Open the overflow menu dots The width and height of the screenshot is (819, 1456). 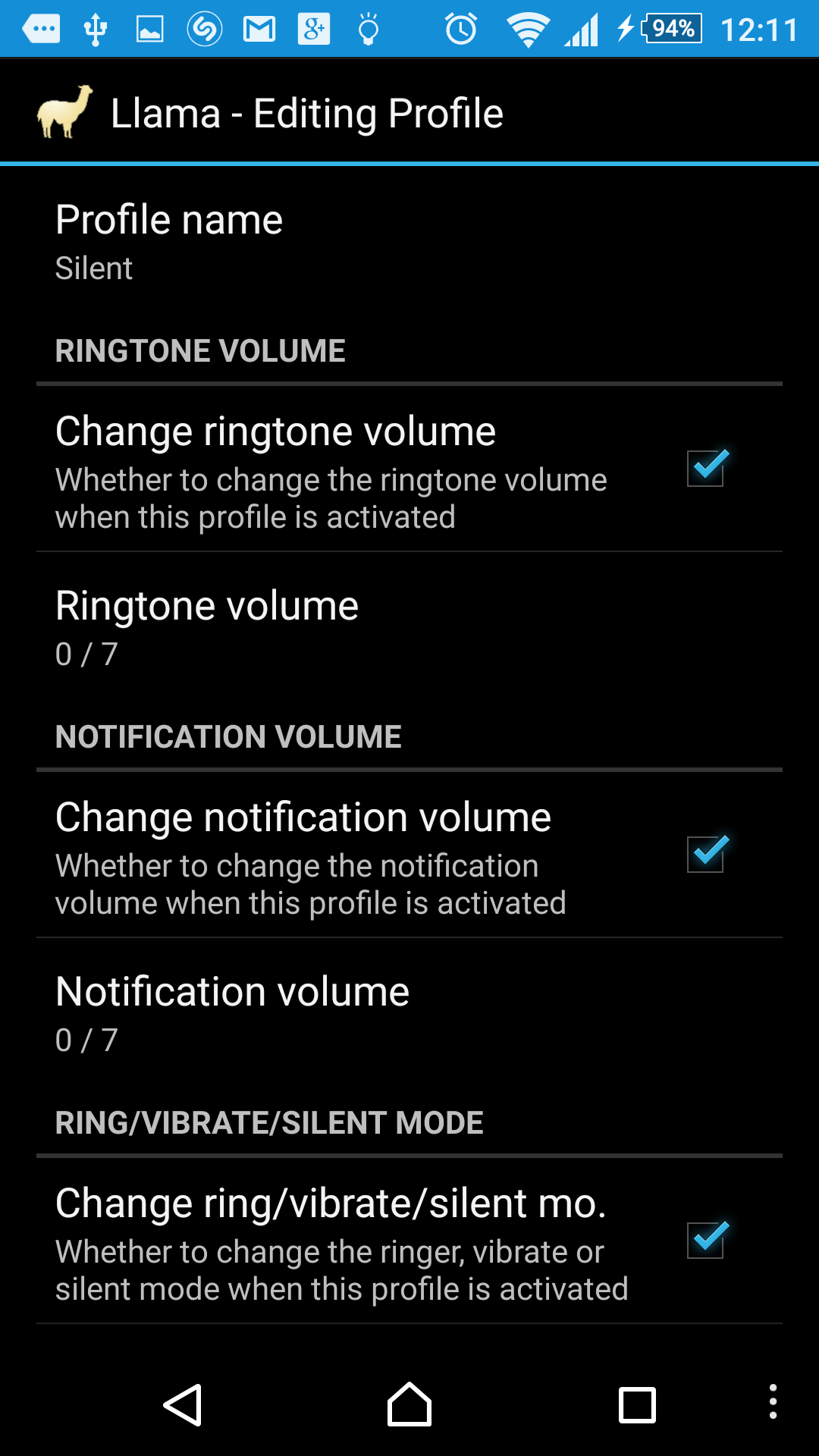(x=773, y=1401)
